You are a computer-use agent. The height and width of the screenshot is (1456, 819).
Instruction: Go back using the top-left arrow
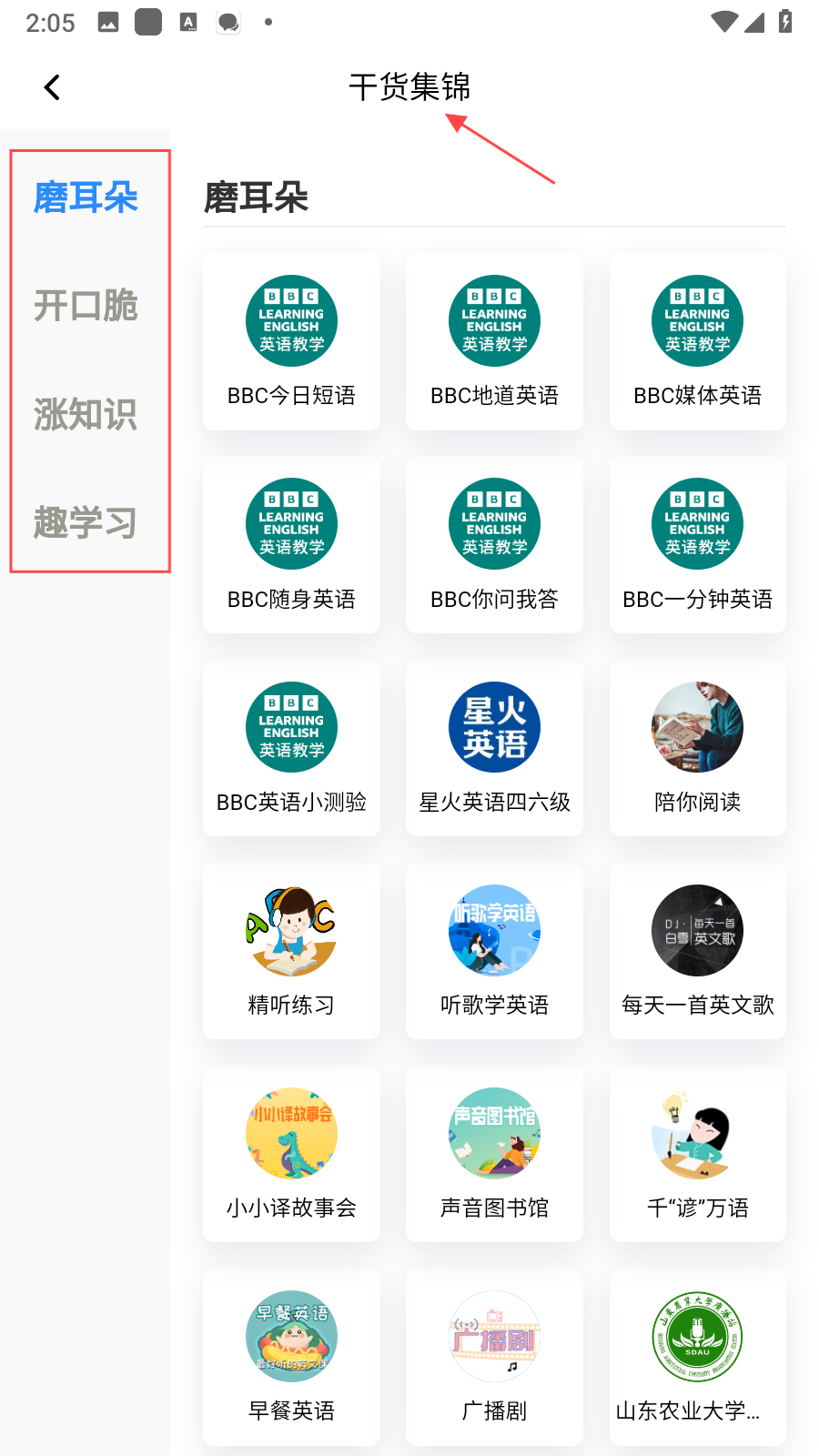[53, 87]
